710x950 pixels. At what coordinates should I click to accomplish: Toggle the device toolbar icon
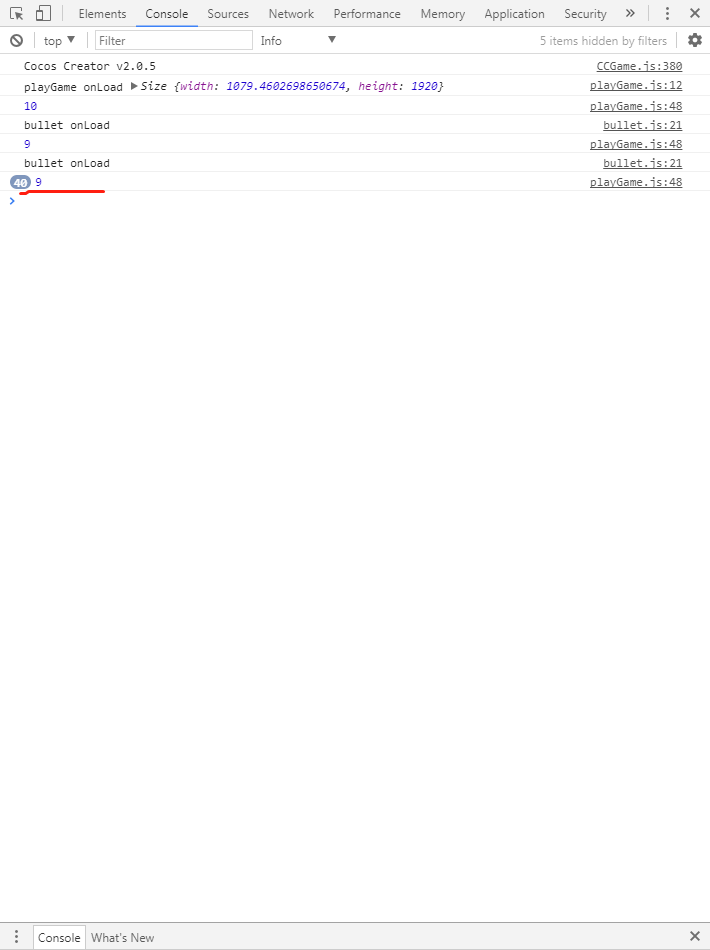[43, 14]
